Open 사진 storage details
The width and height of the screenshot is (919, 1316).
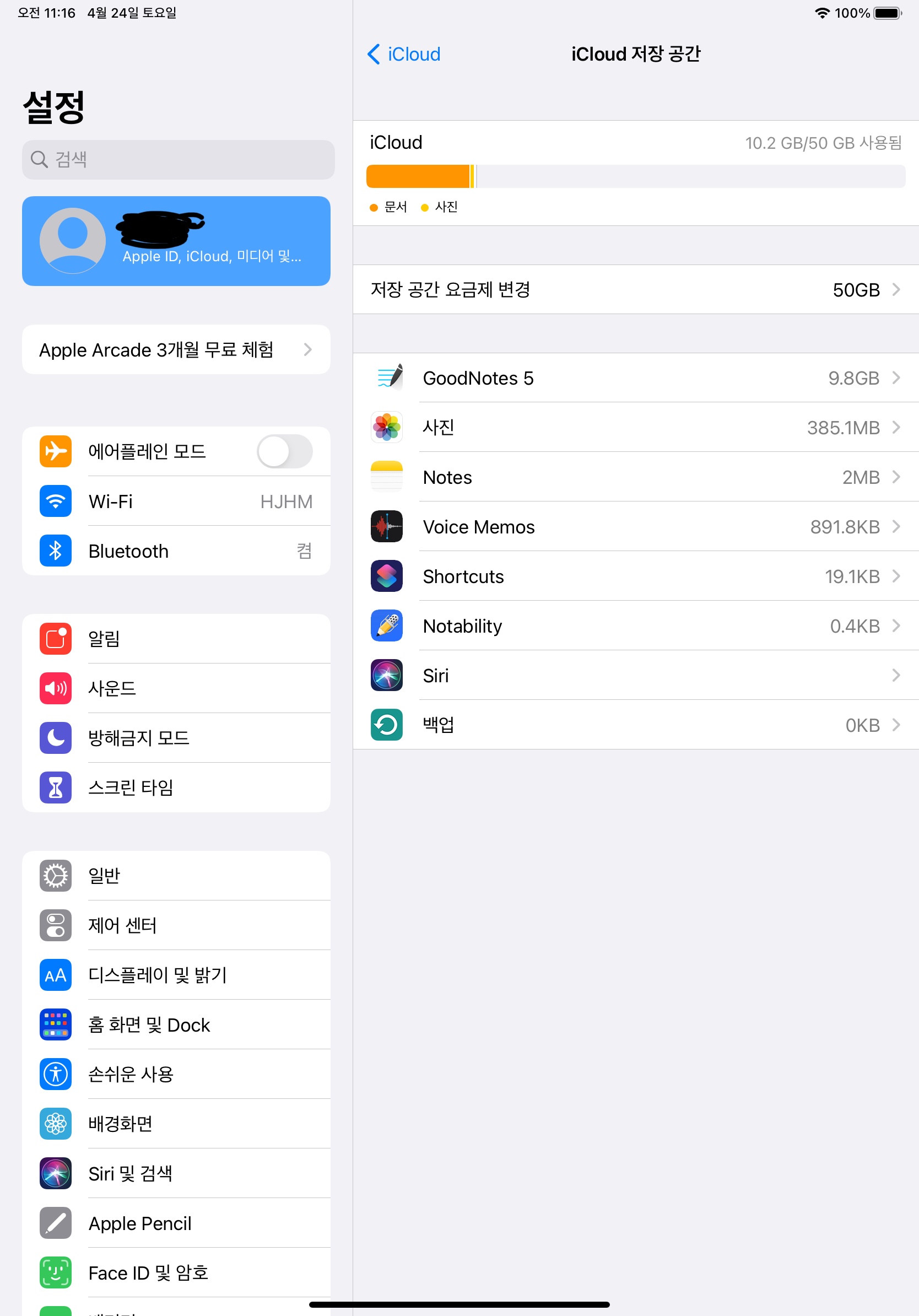[x=635, y=428]
